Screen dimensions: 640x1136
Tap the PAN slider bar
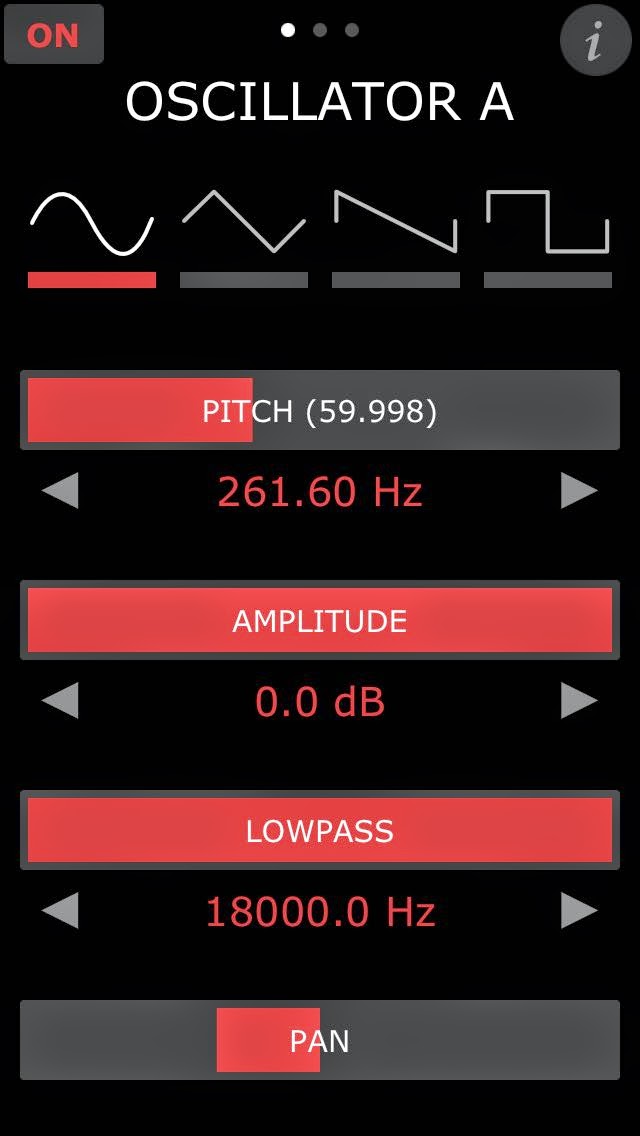tap(320, 1041)
